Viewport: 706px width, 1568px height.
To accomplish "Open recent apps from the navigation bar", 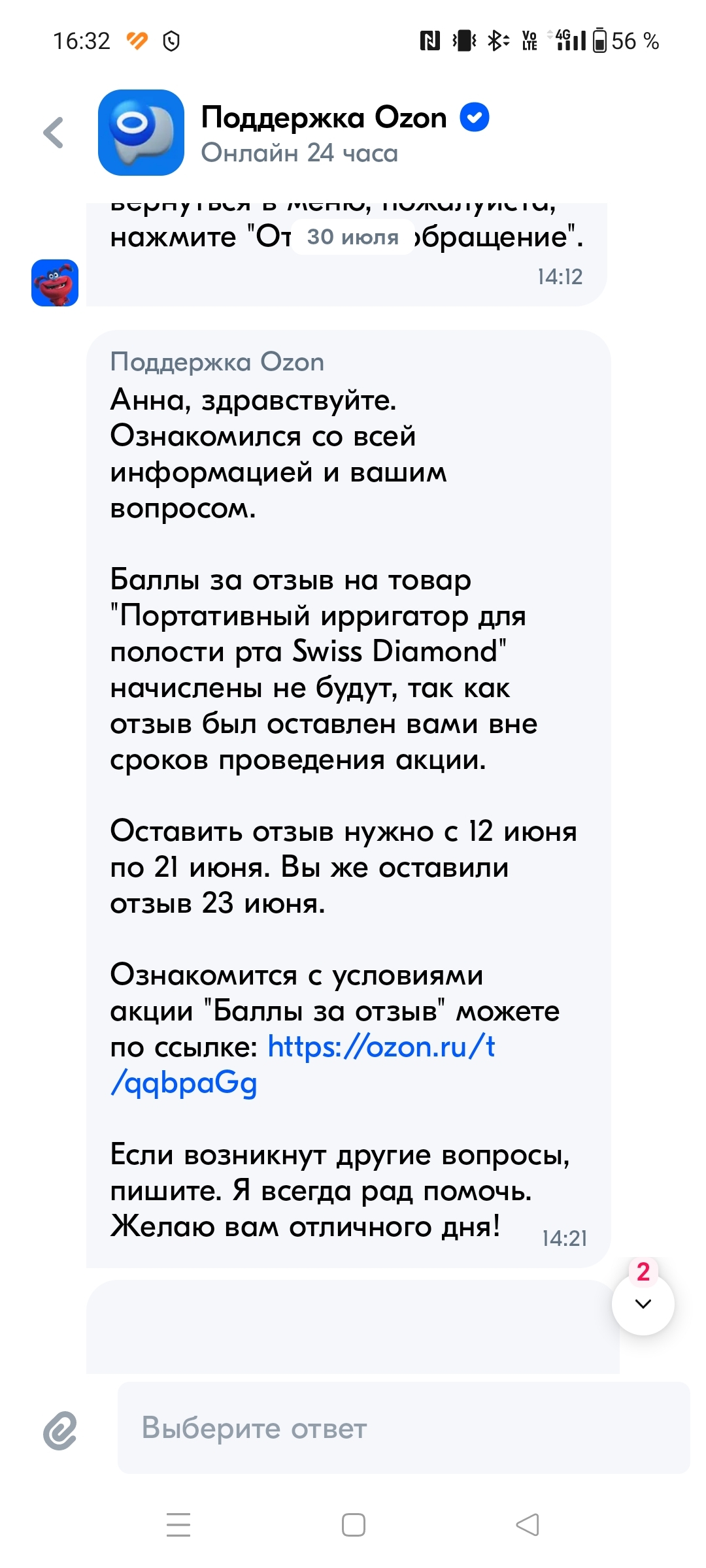I will coord(178,1525).
